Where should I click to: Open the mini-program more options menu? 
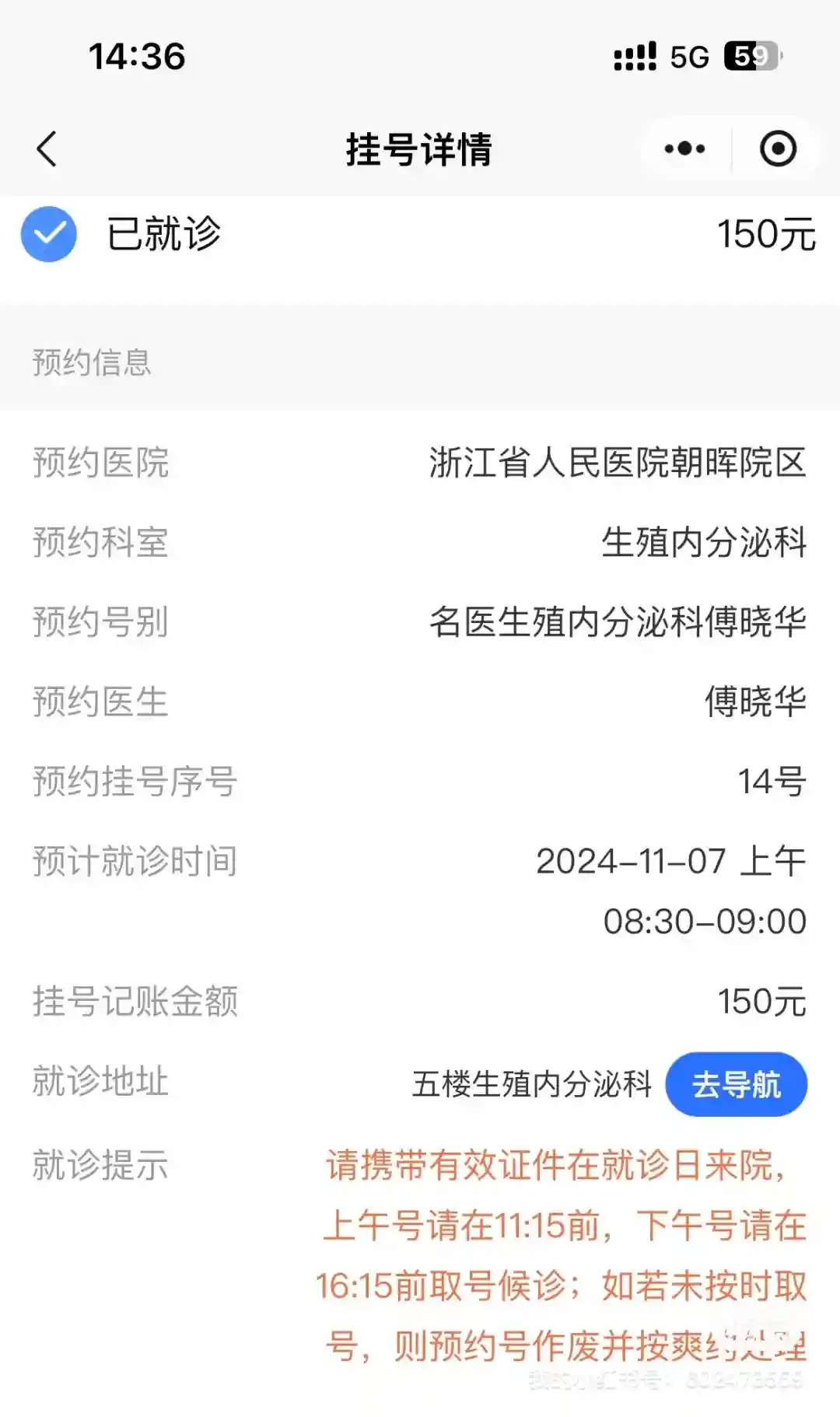pos(685,149)
